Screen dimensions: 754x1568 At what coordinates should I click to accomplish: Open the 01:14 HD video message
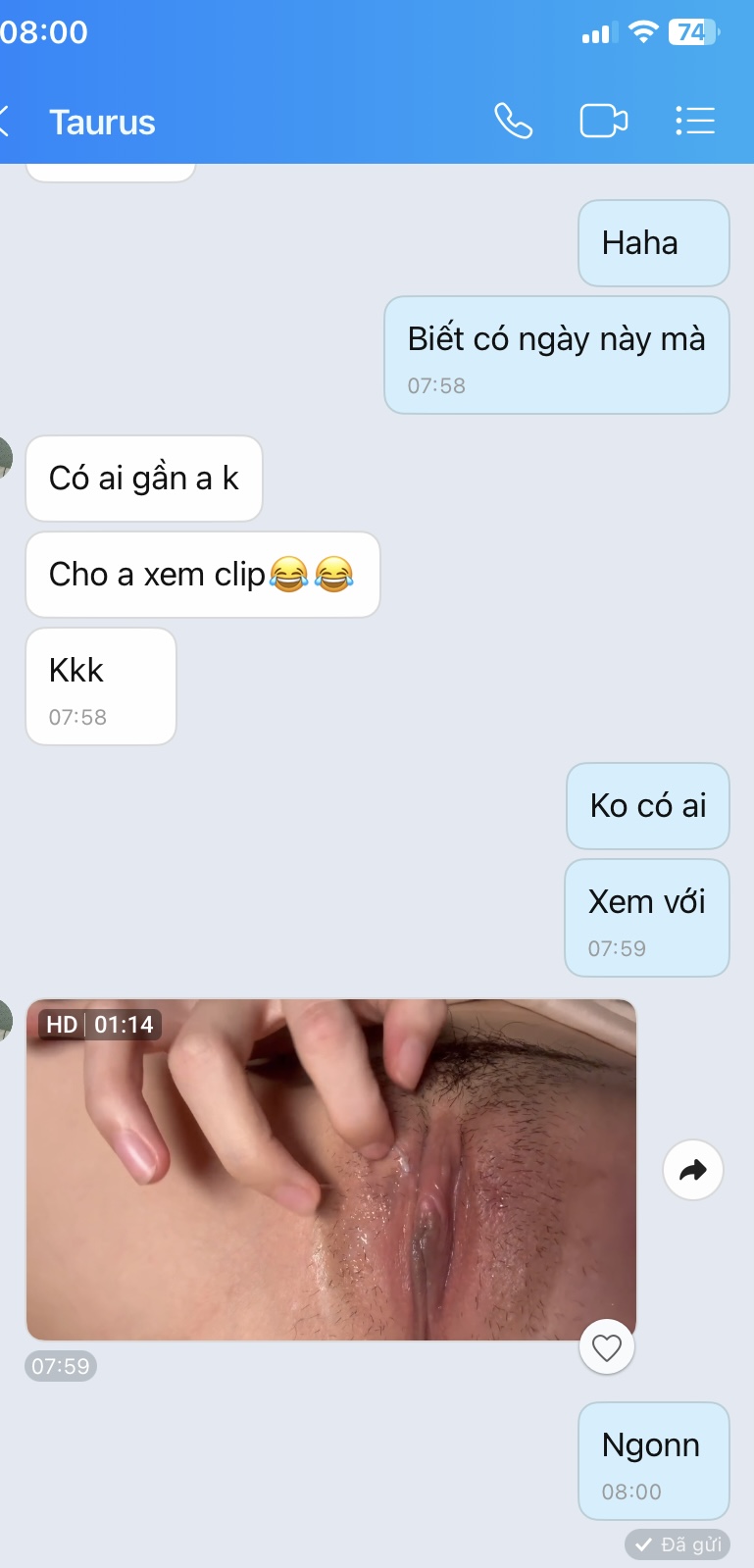[330, 1169]
